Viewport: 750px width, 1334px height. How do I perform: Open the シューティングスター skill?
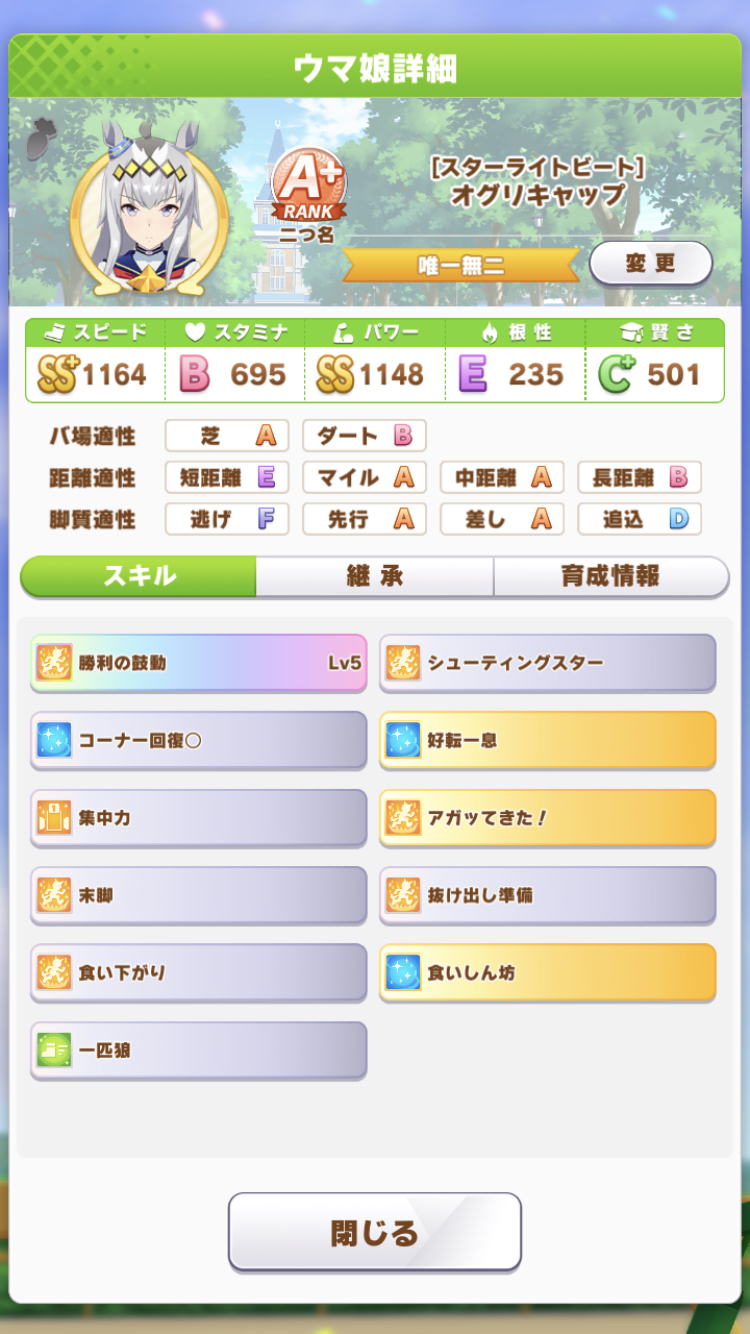[x=547, y=662]
